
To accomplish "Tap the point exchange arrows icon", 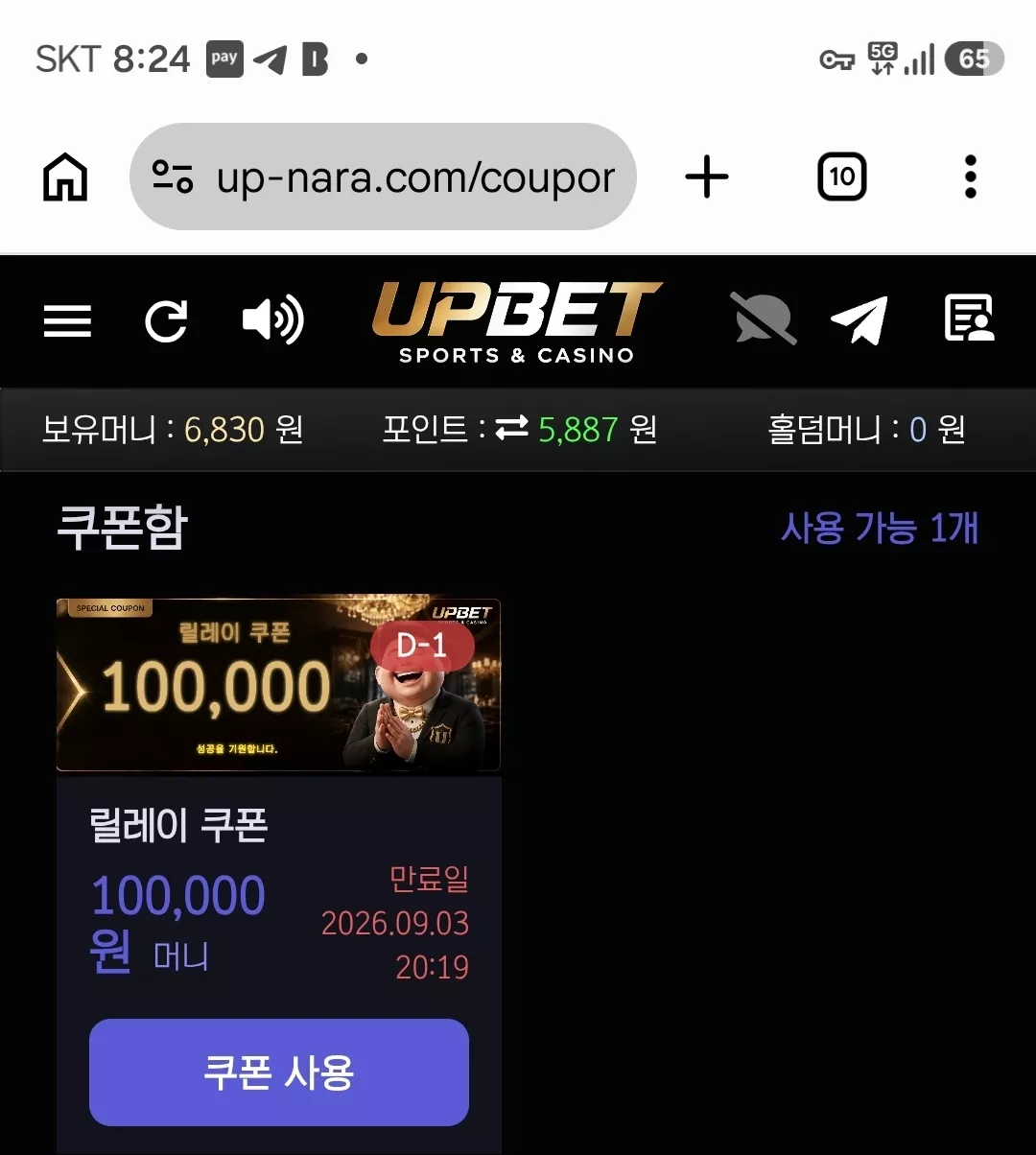I will [511, 429].
